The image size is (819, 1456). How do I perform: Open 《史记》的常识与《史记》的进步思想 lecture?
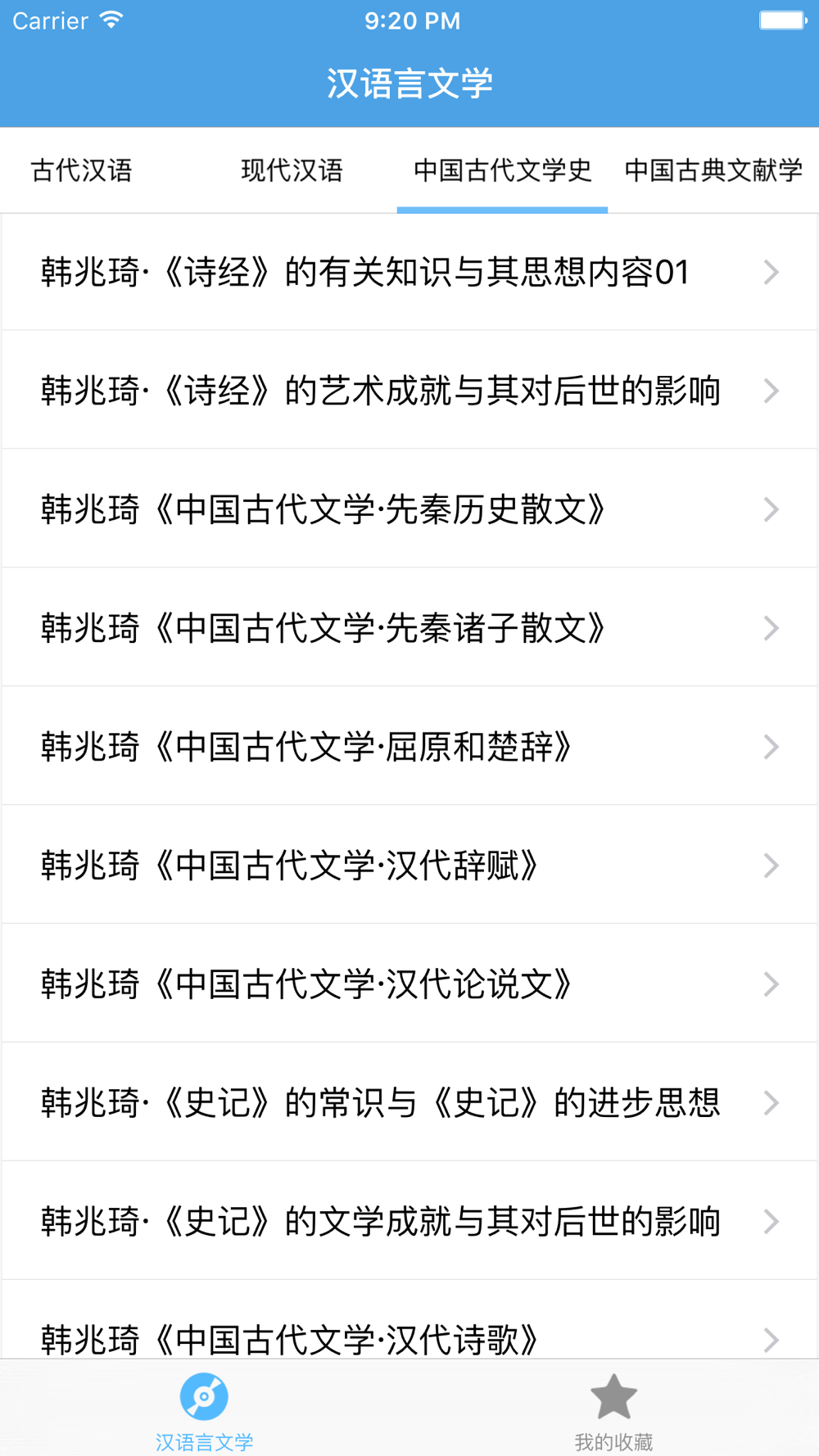[x=409, y=1103]
